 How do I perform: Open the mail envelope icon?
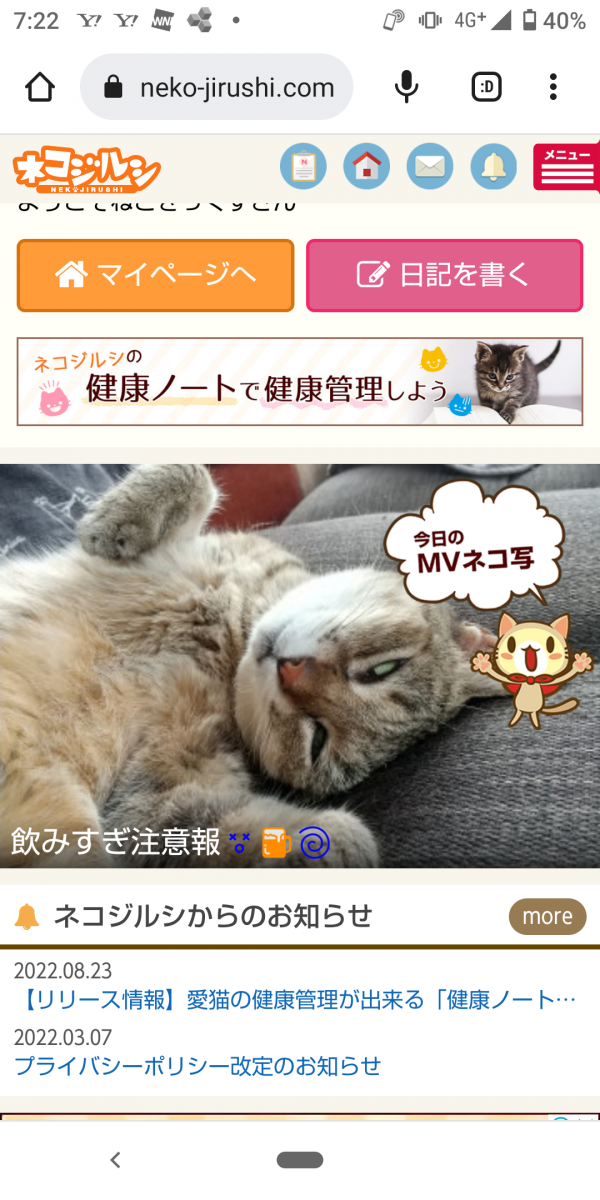pyautogui.click(x=430, y=167)
